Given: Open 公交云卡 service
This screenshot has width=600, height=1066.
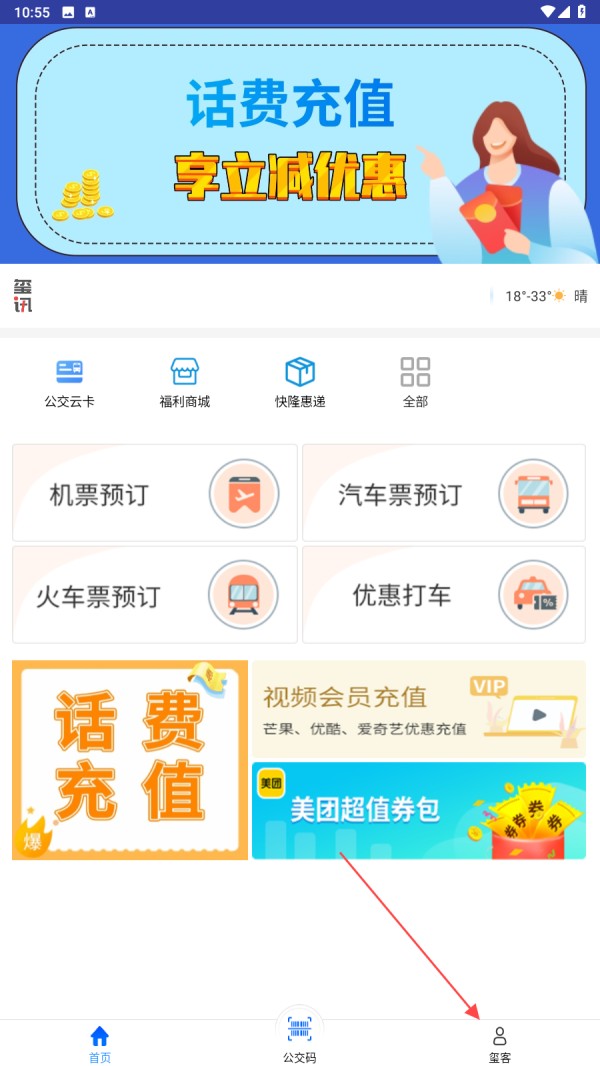Looking at the screenshot, I should (x=69, y=383).
